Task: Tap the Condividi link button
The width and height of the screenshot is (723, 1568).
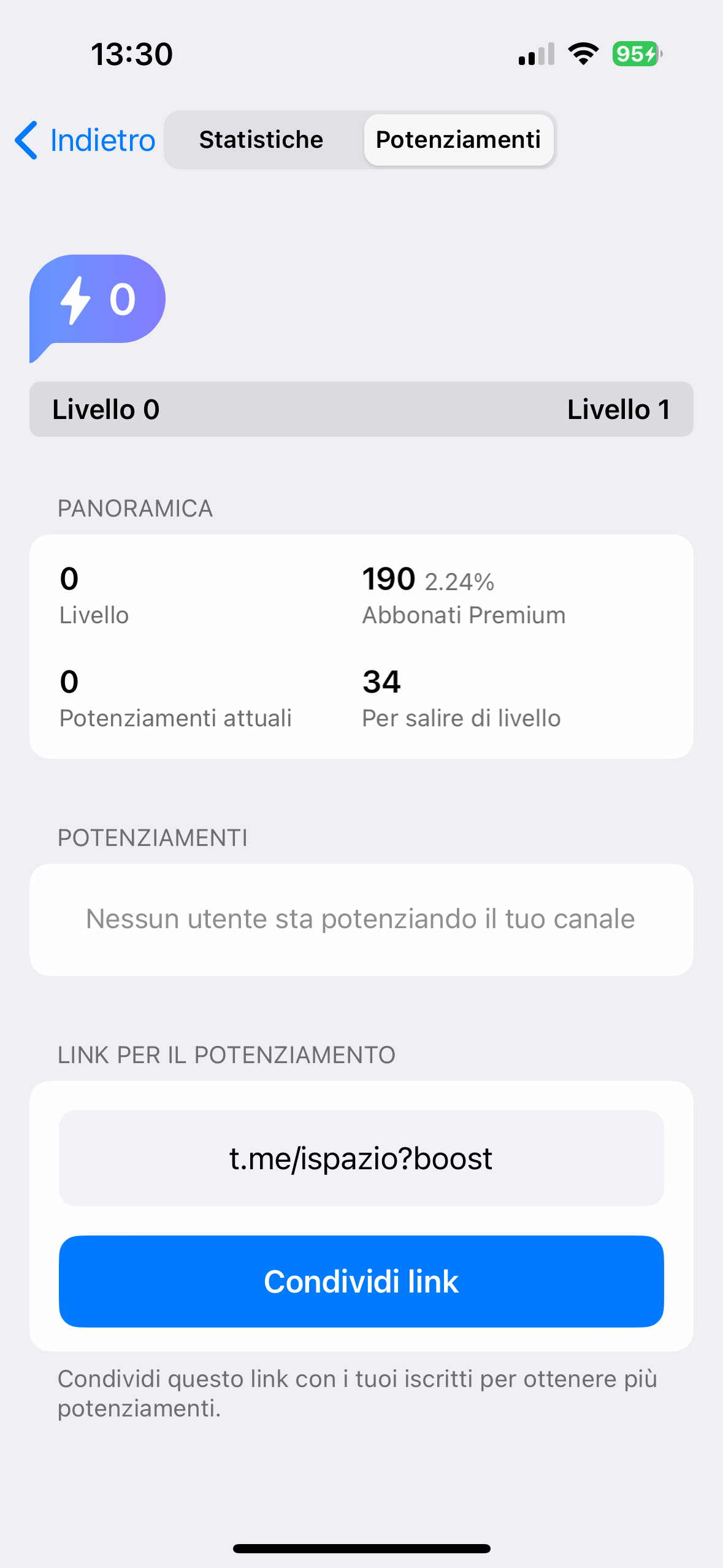Action: tap(361, 1282)
